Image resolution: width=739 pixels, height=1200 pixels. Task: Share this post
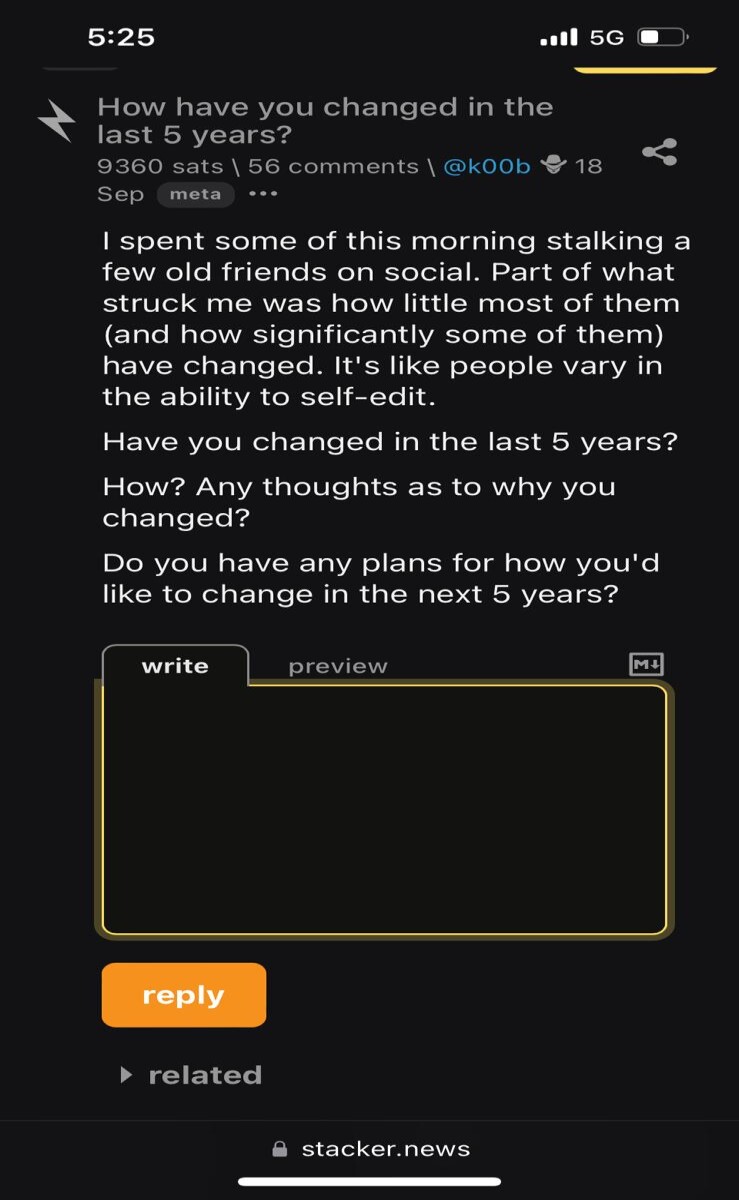[x=659, y=152]
